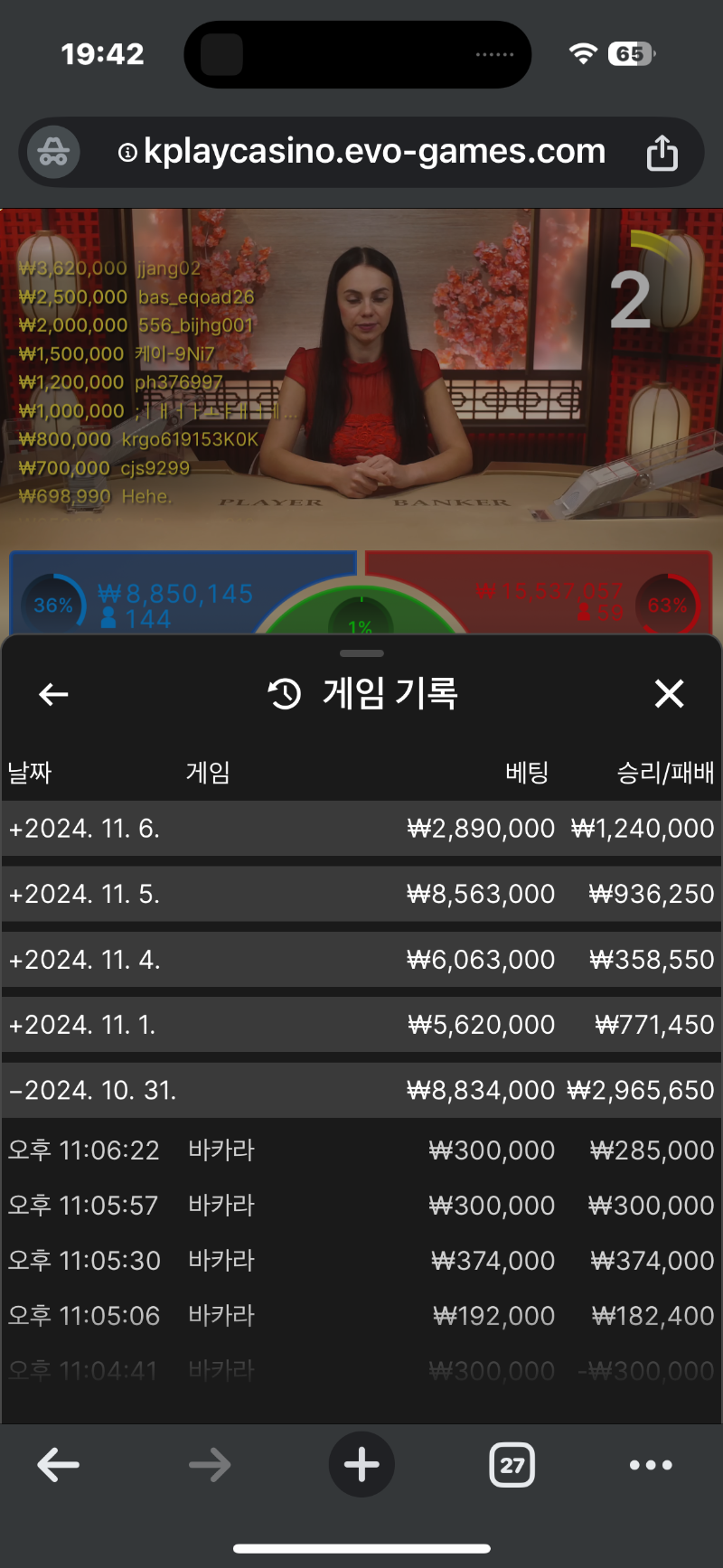Image resolution: width=723 pixels, height=1568 pixels.
Task: Go back in the browser toolbar
Action: click(59, 1465)
